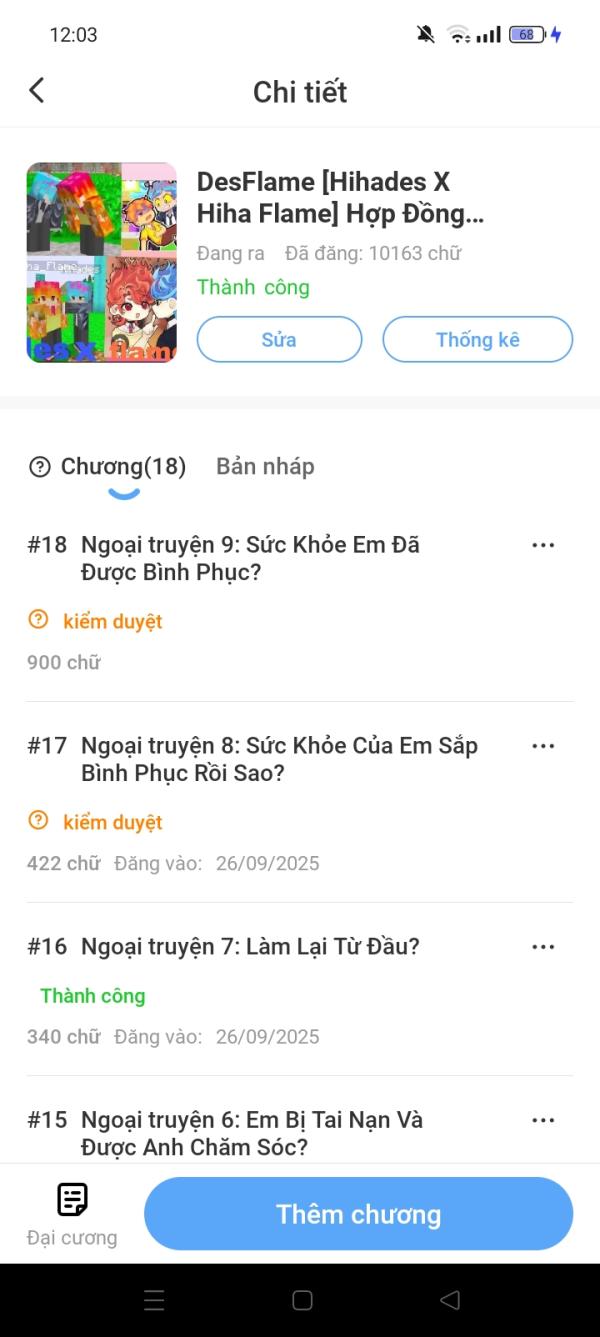The image size is (600, 1337).
Task: Tap the three dots beside chapter #16
Action: pyautogui.click(x=543, y=947)
